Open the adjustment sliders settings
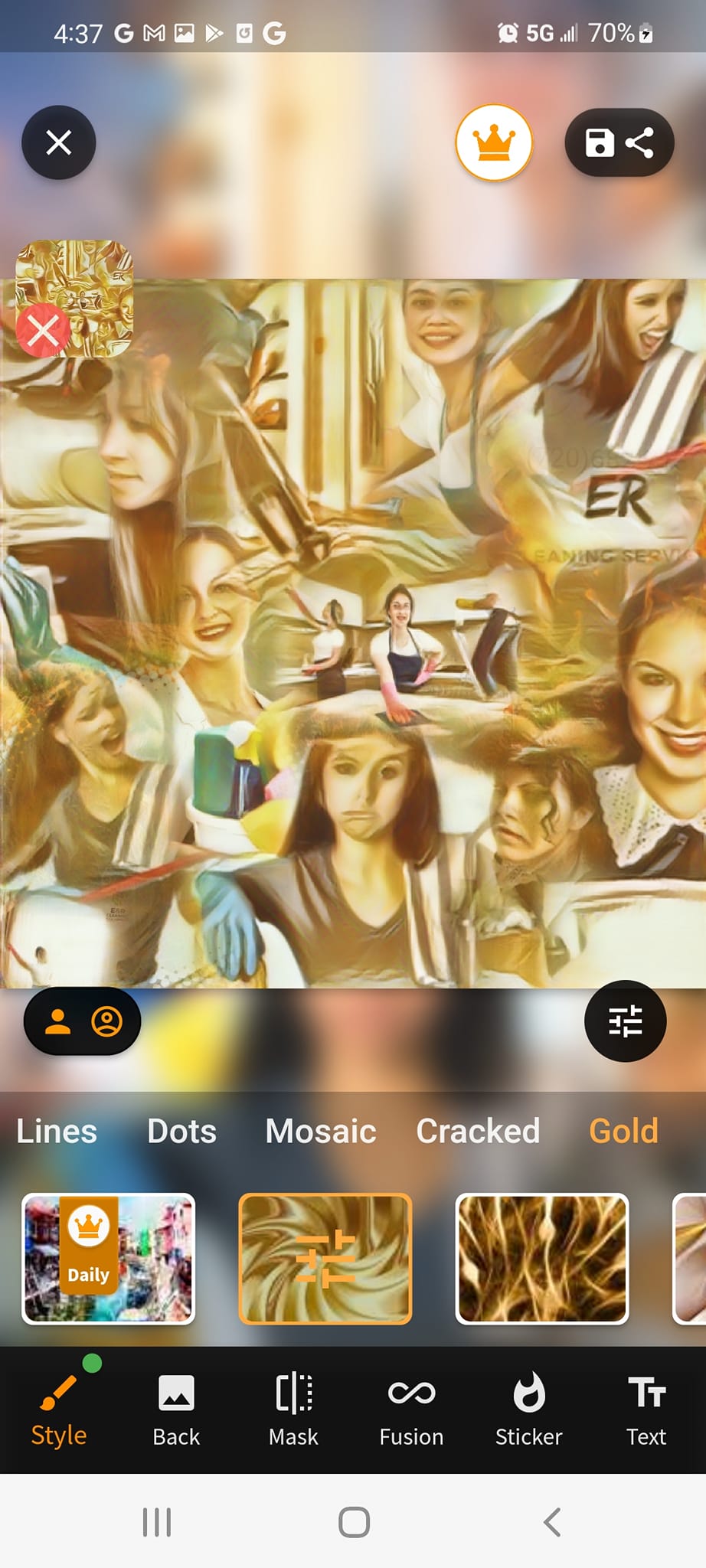The image size is (706, 1568). [x=625, y=1021]
